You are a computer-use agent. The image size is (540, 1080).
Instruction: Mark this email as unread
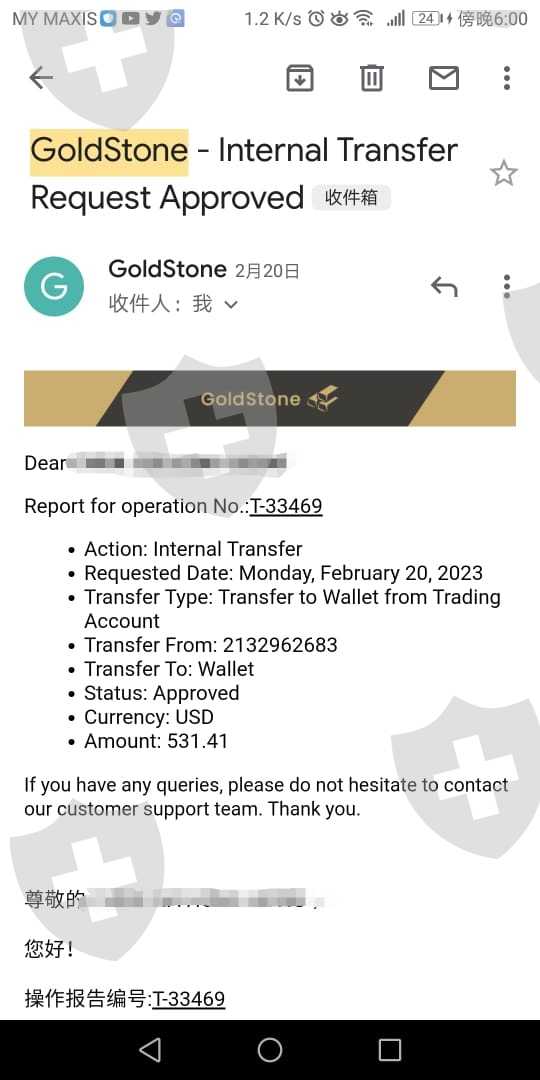pos(444,78)
